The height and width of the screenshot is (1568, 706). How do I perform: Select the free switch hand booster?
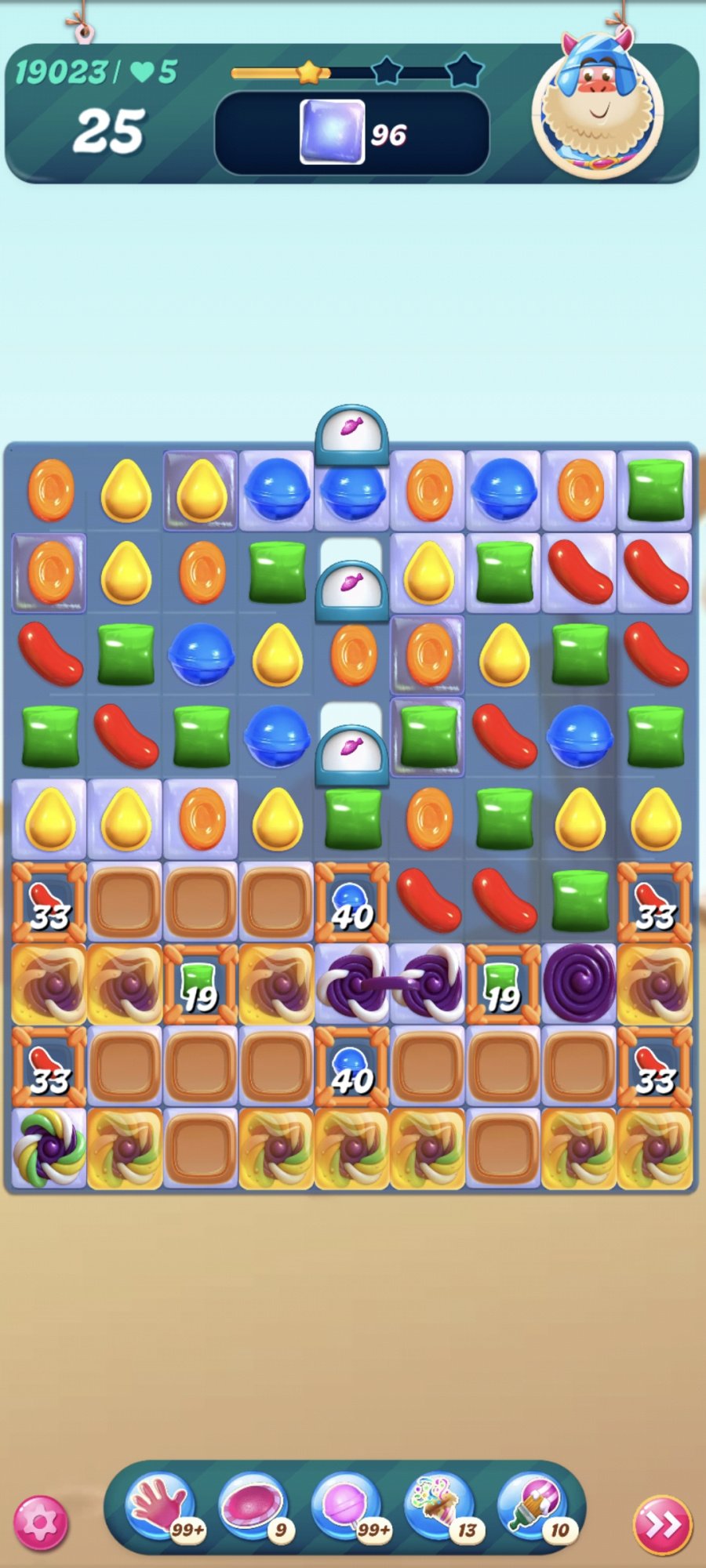(162, 1506)
